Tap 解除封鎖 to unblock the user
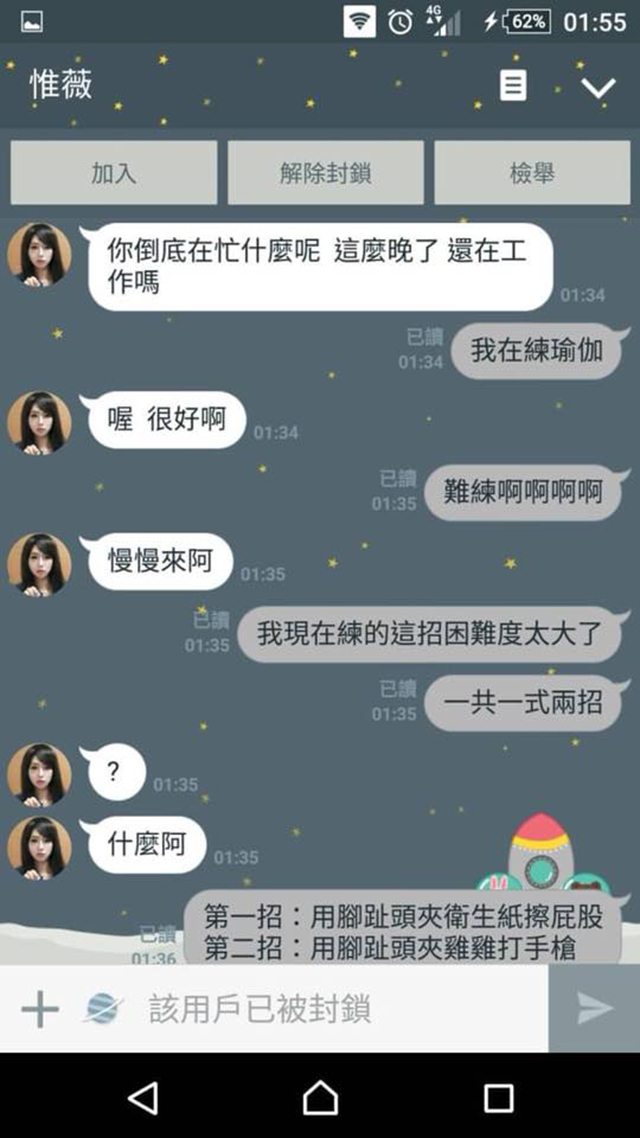 coord(325,173)
